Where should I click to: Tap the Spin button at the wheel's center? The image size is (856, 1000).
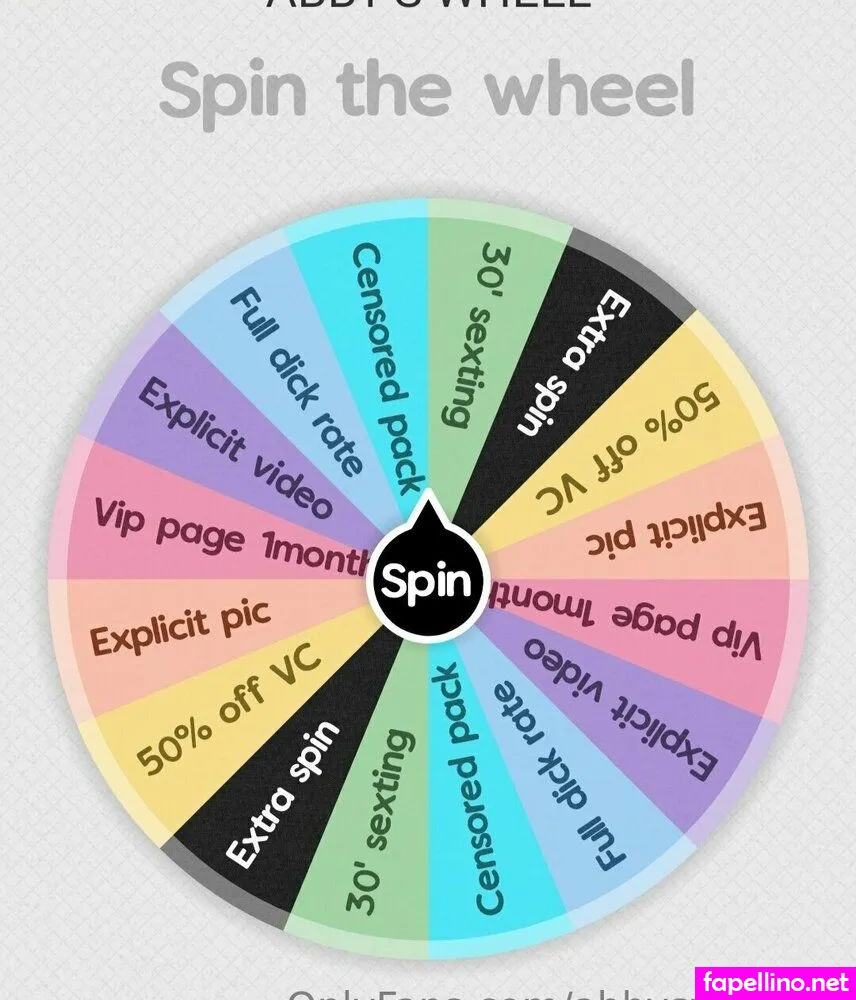pyautogui.click(x=427, y=580)
